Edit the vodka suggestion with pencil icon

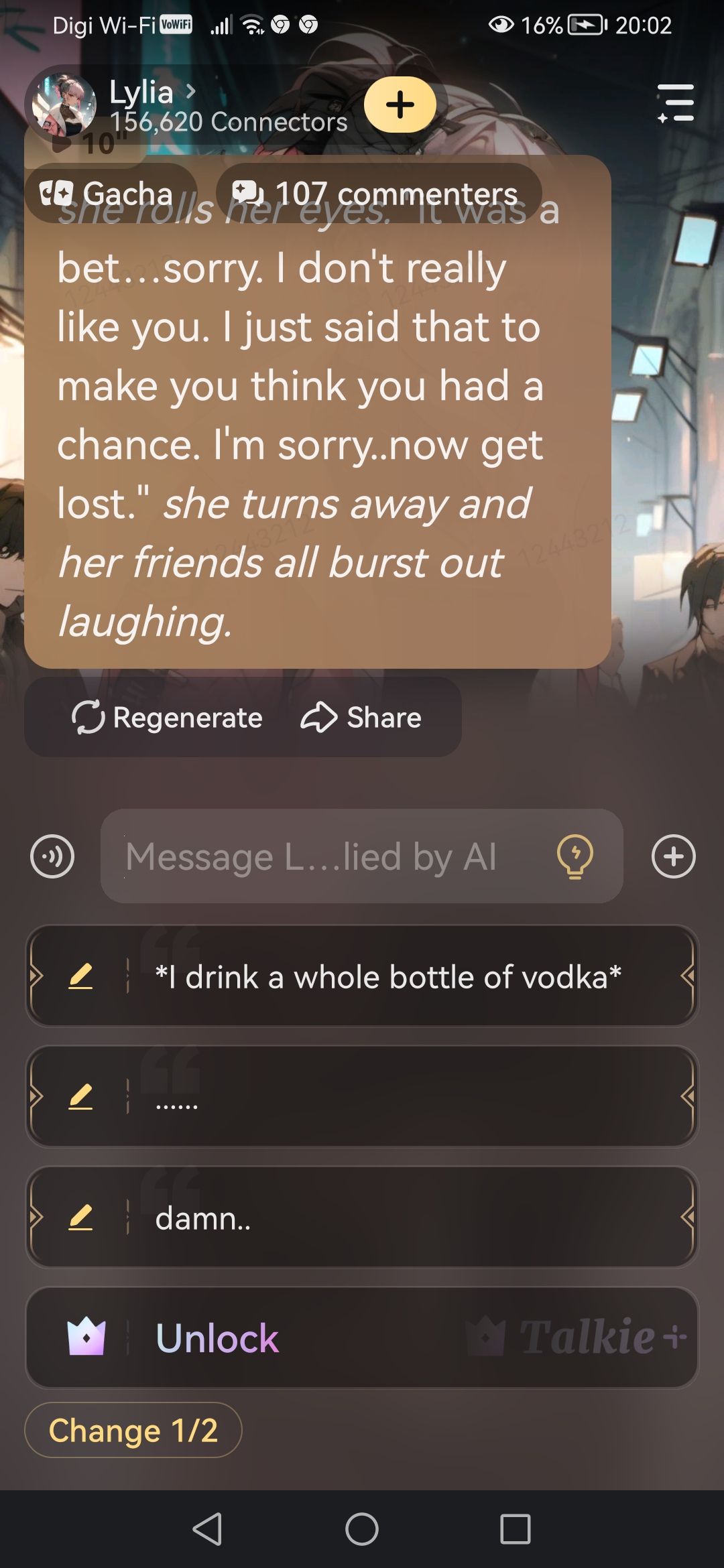(80, 977)
